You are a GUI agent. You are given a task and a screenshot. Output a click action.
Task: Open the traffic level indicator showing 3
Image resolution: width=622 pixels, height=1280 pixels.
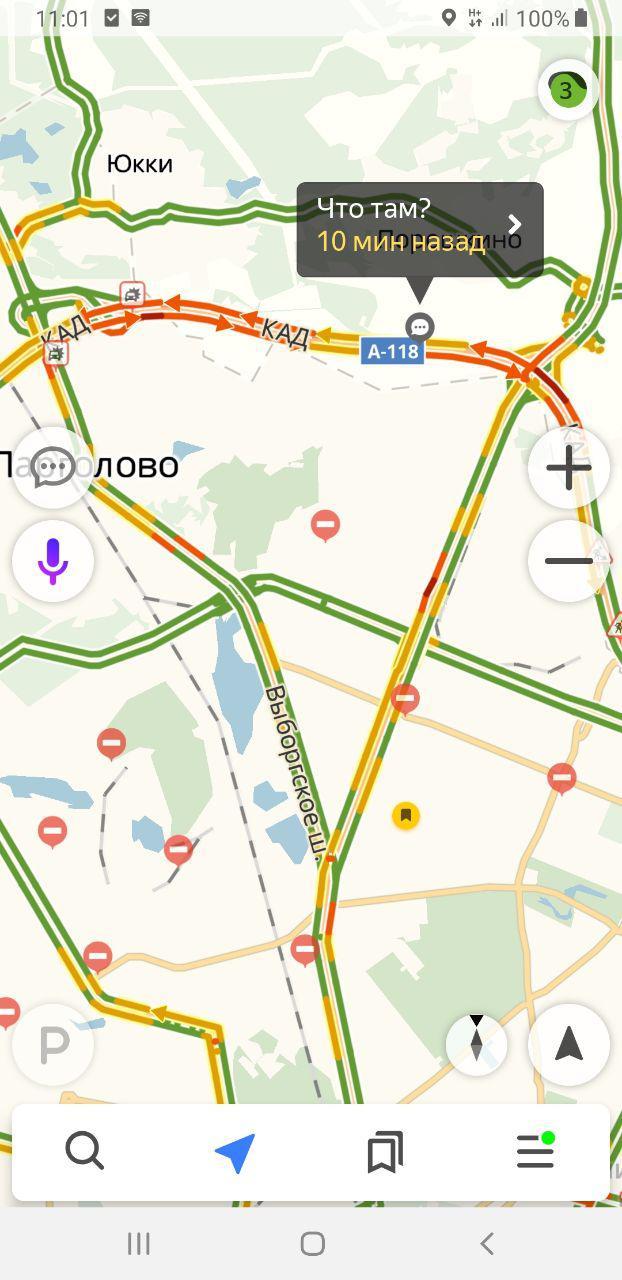click(x=567, y=91)
